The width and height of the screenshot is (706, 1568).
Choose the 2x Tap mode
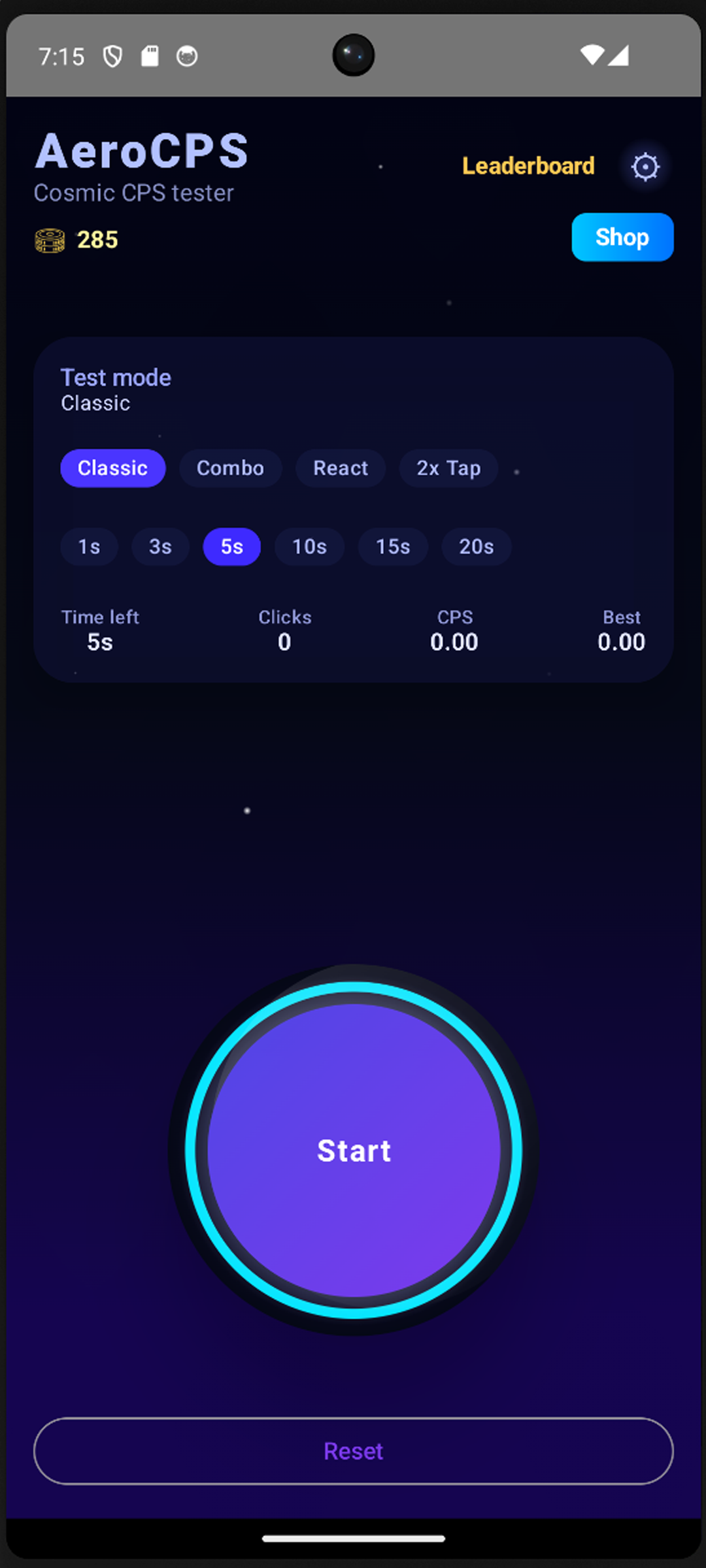point(448,468)
